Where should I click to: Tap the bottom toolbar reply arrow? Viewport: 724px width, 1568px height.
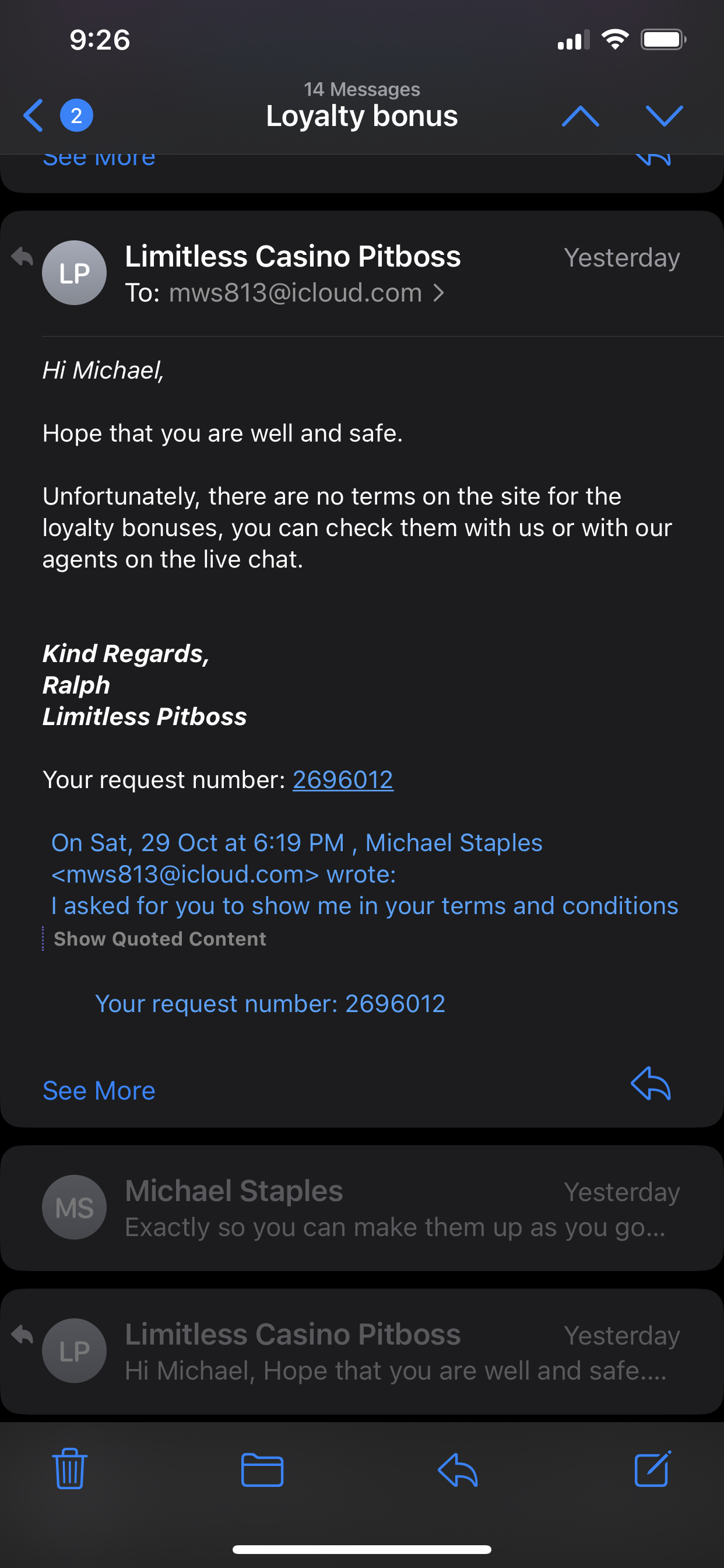point(458,1469)
